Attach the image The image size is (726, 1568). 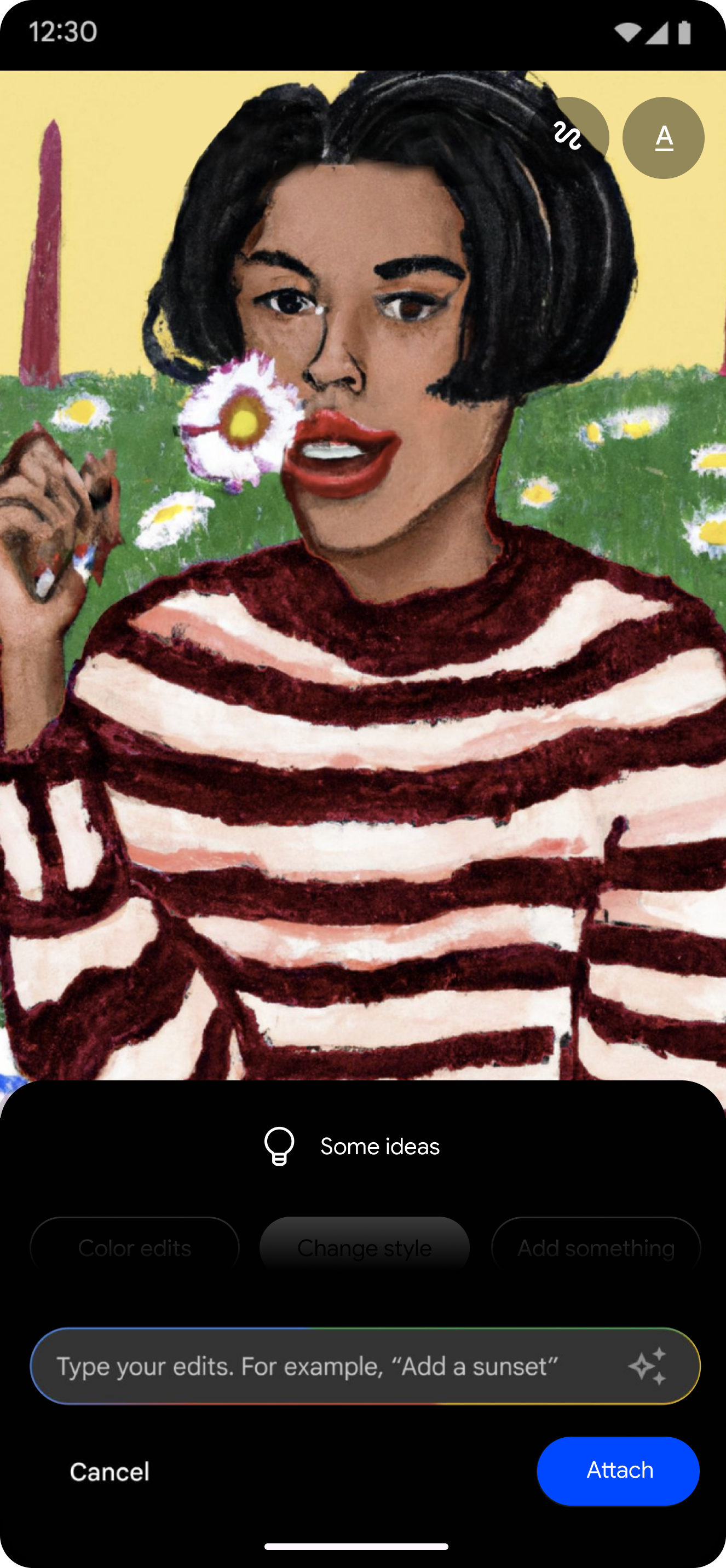point(618,1471)
